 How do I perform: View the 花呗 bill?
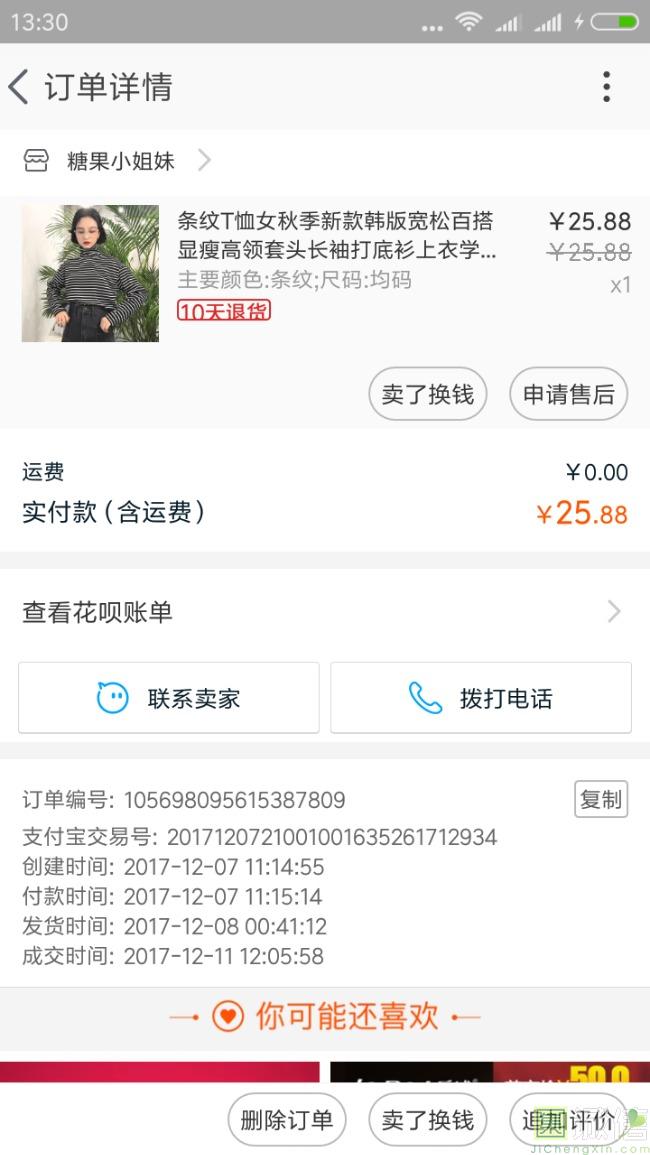[324, 612]
